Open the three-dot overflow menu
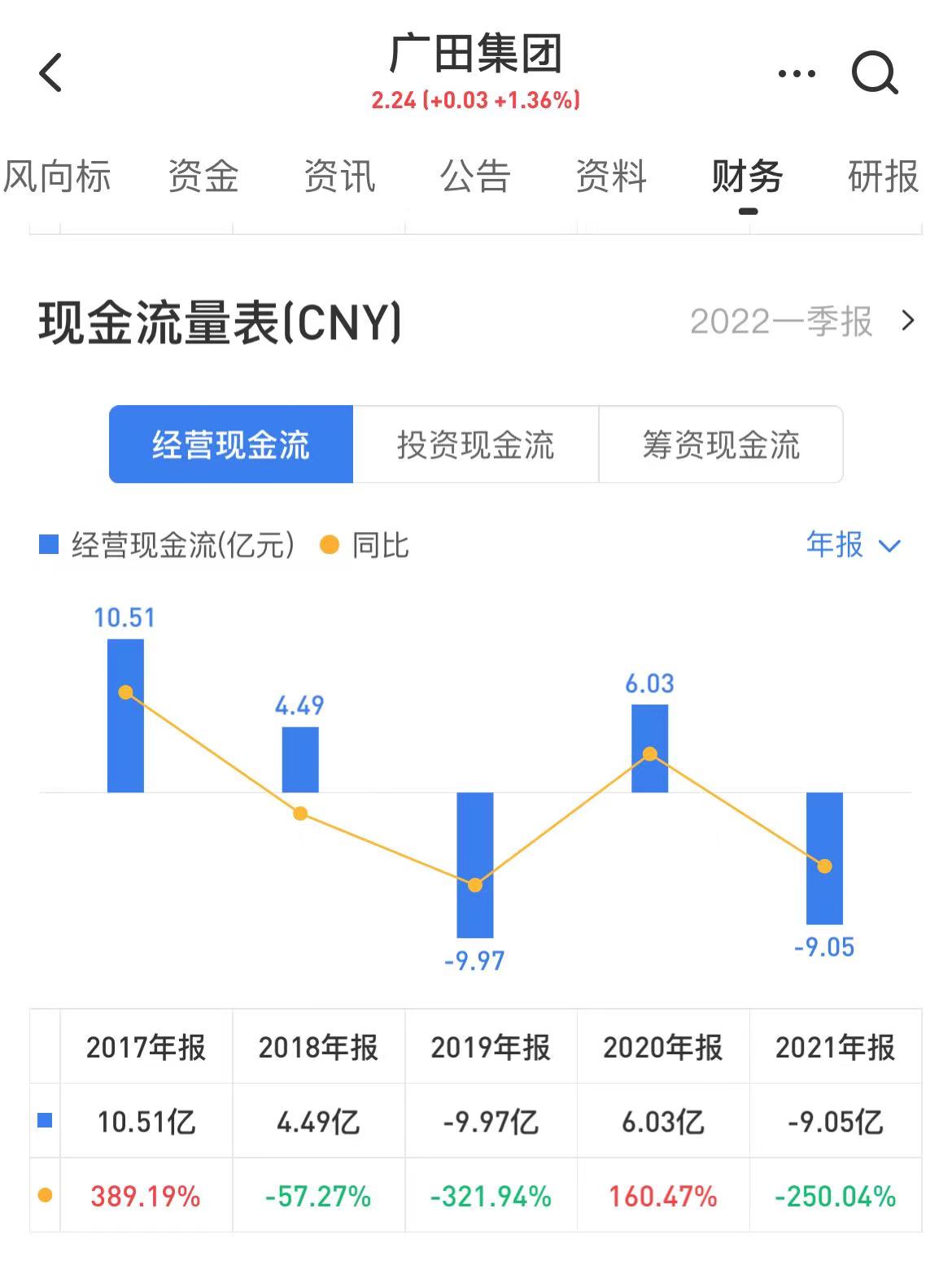Image resolution: width=952 pixels, height=1278 pixels. tap(796, 73)
